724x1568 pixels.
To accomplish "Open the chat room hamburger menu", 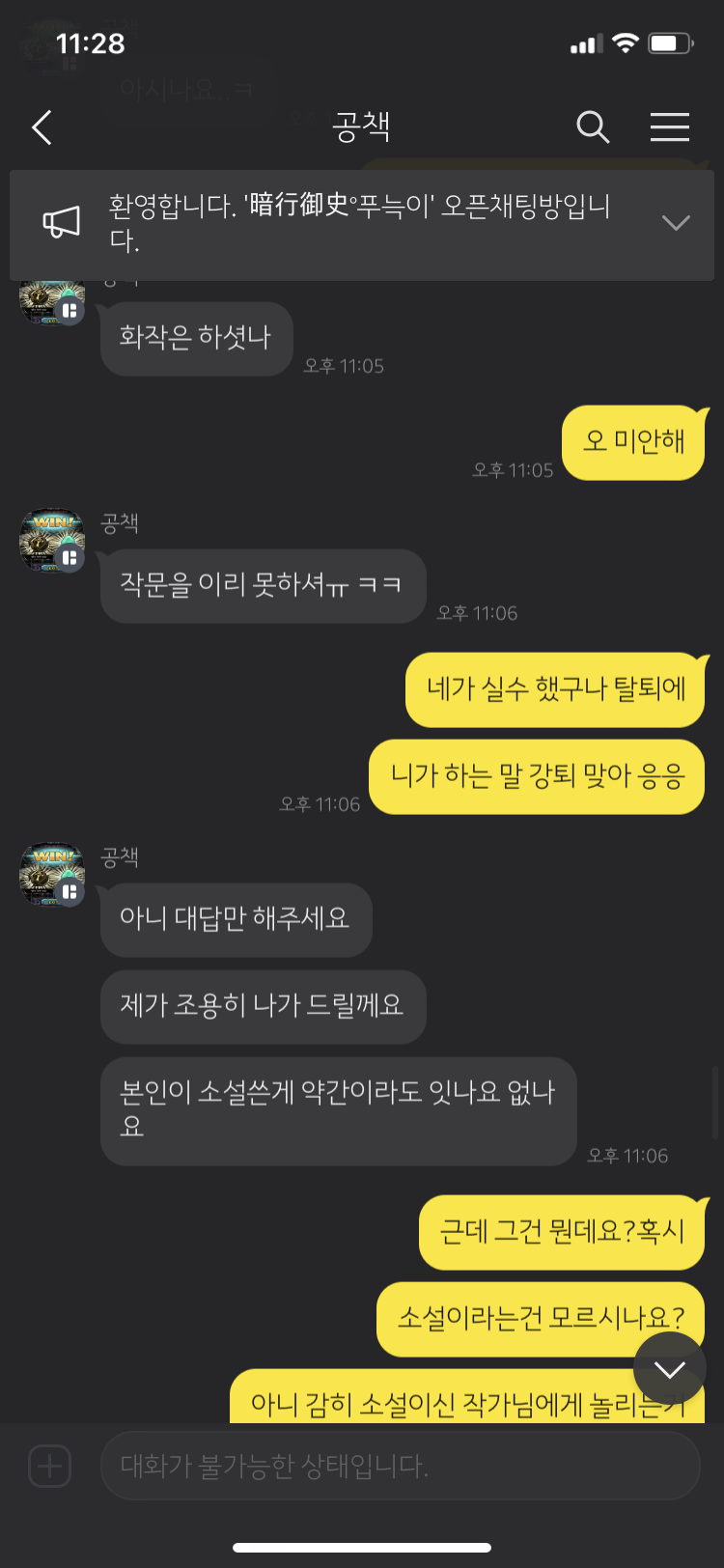I will (x=669, y=127).
